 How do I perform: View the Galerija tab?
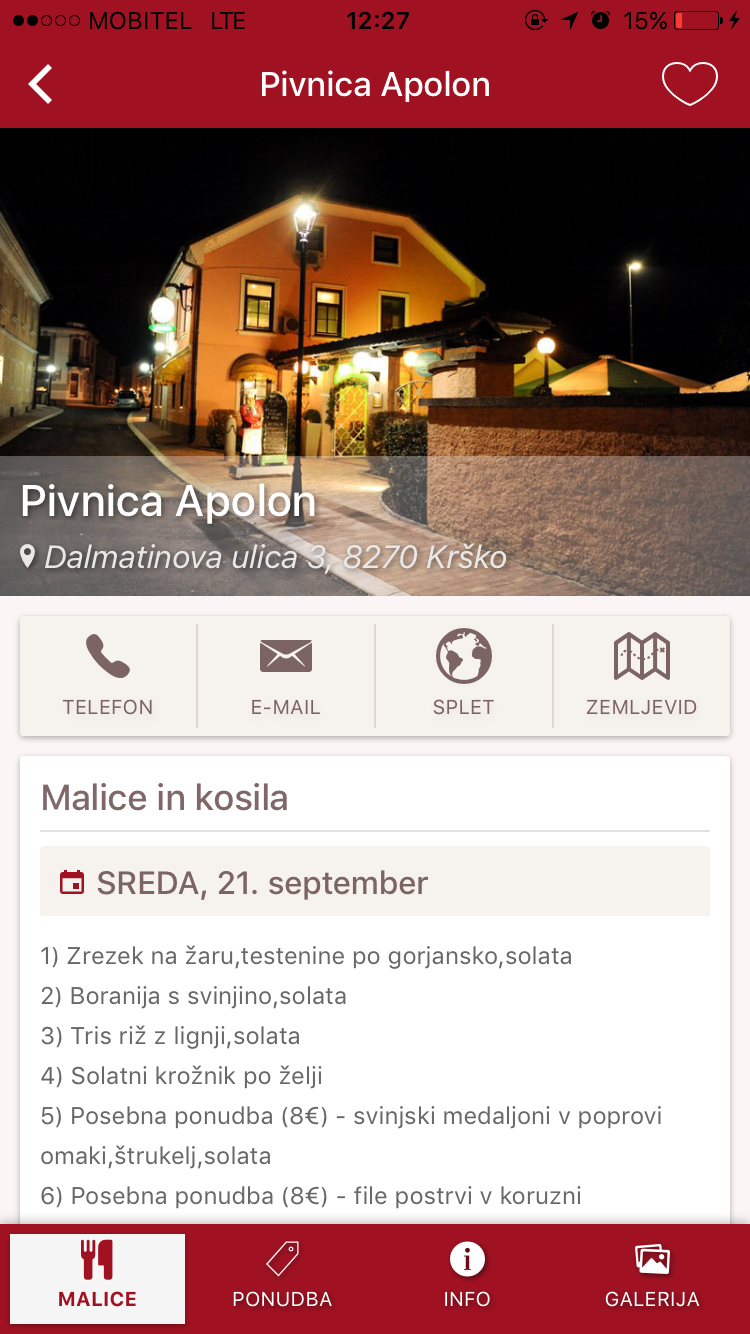(x=652, y=1278)
